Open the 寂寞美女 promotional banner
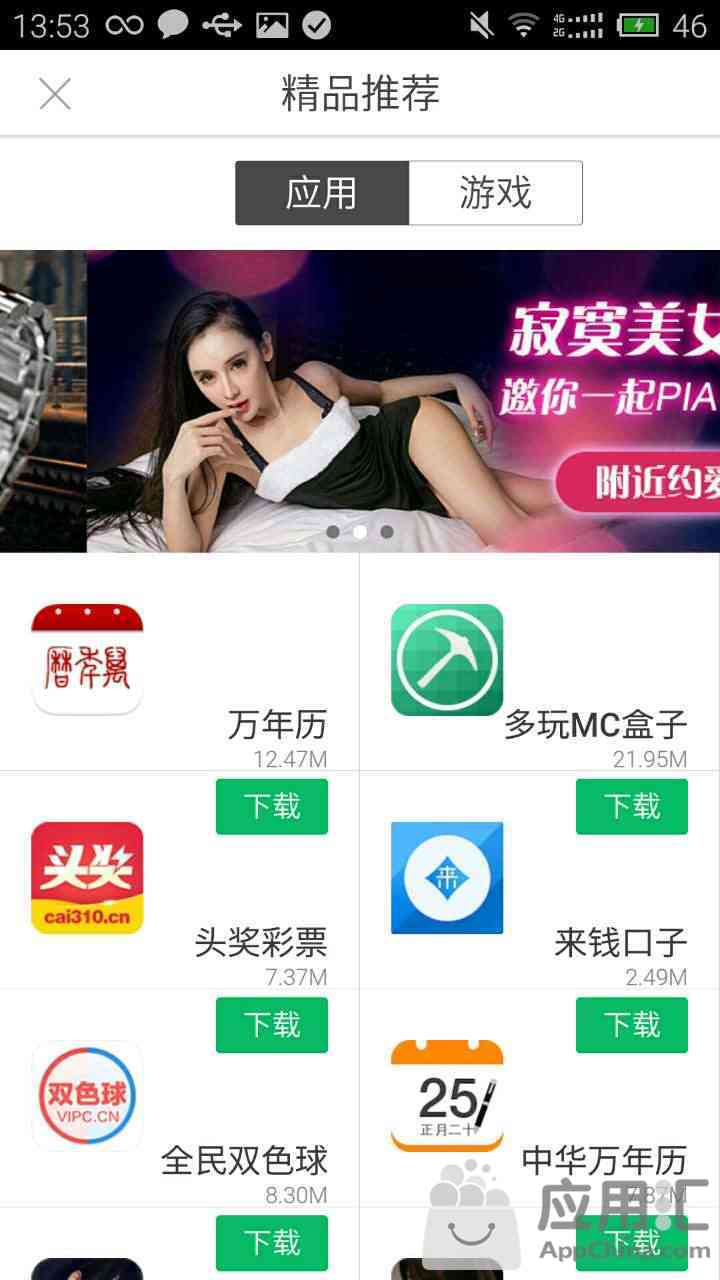Screen dimensions: 720x1280 403,401
